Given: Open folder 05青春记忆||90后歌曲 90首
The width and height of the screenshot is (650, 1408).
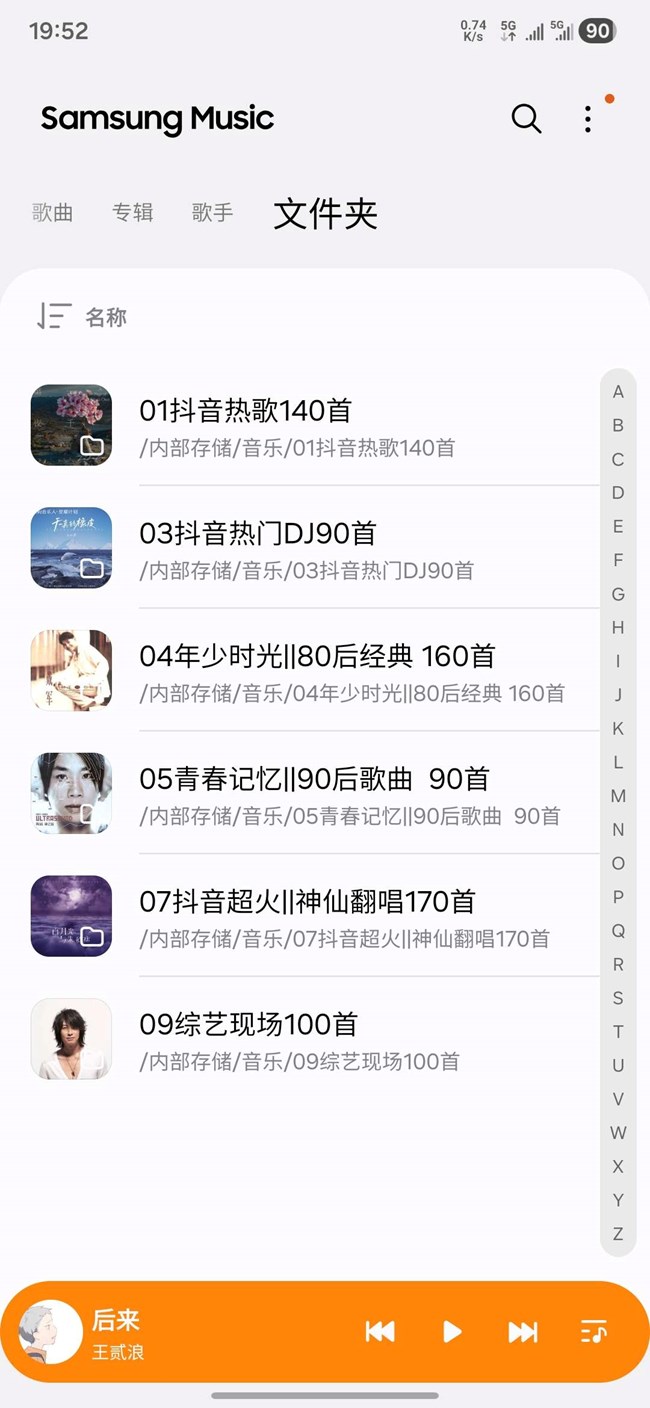Looking at the screenshot, I should [x=300, y=794].
